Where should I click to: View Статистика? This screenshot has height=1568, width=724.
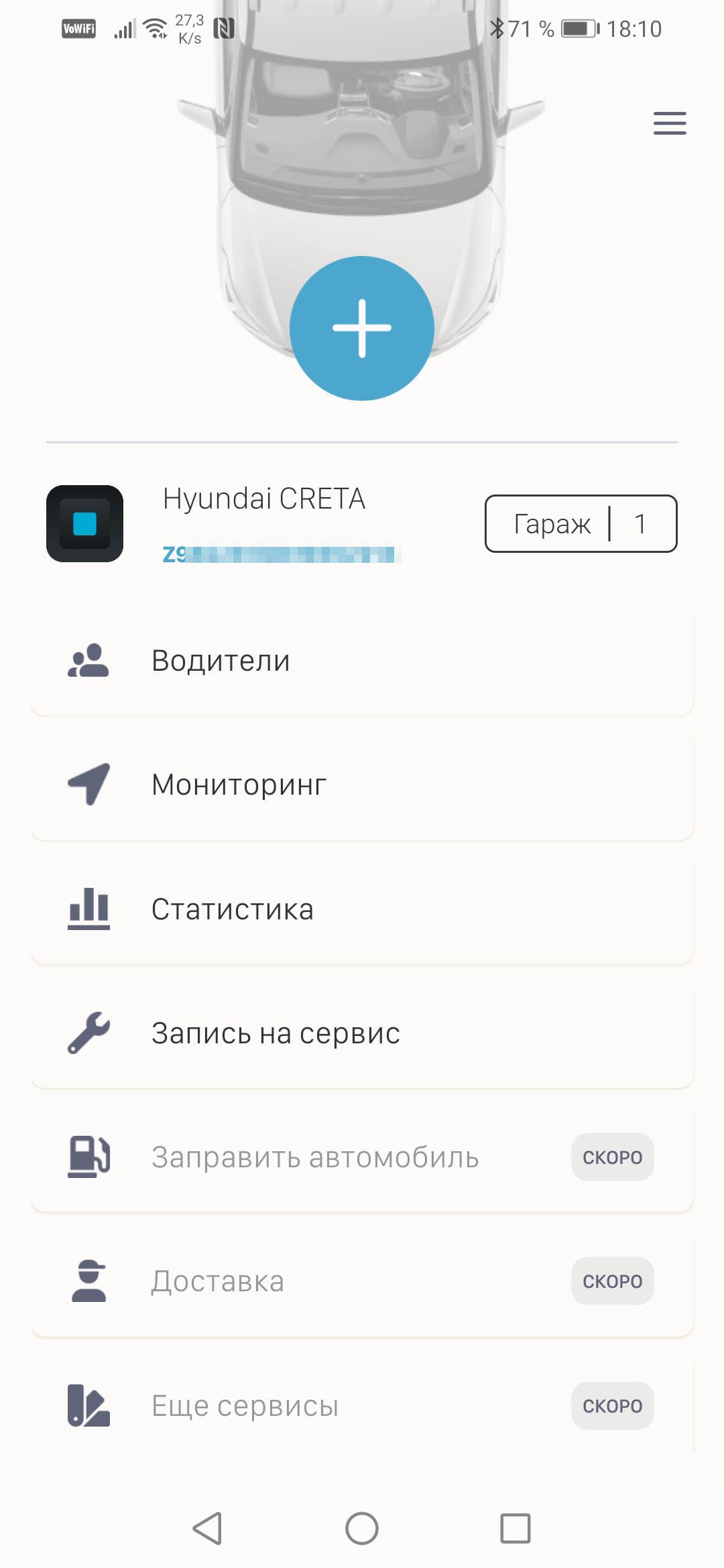[x=362, y=909]
